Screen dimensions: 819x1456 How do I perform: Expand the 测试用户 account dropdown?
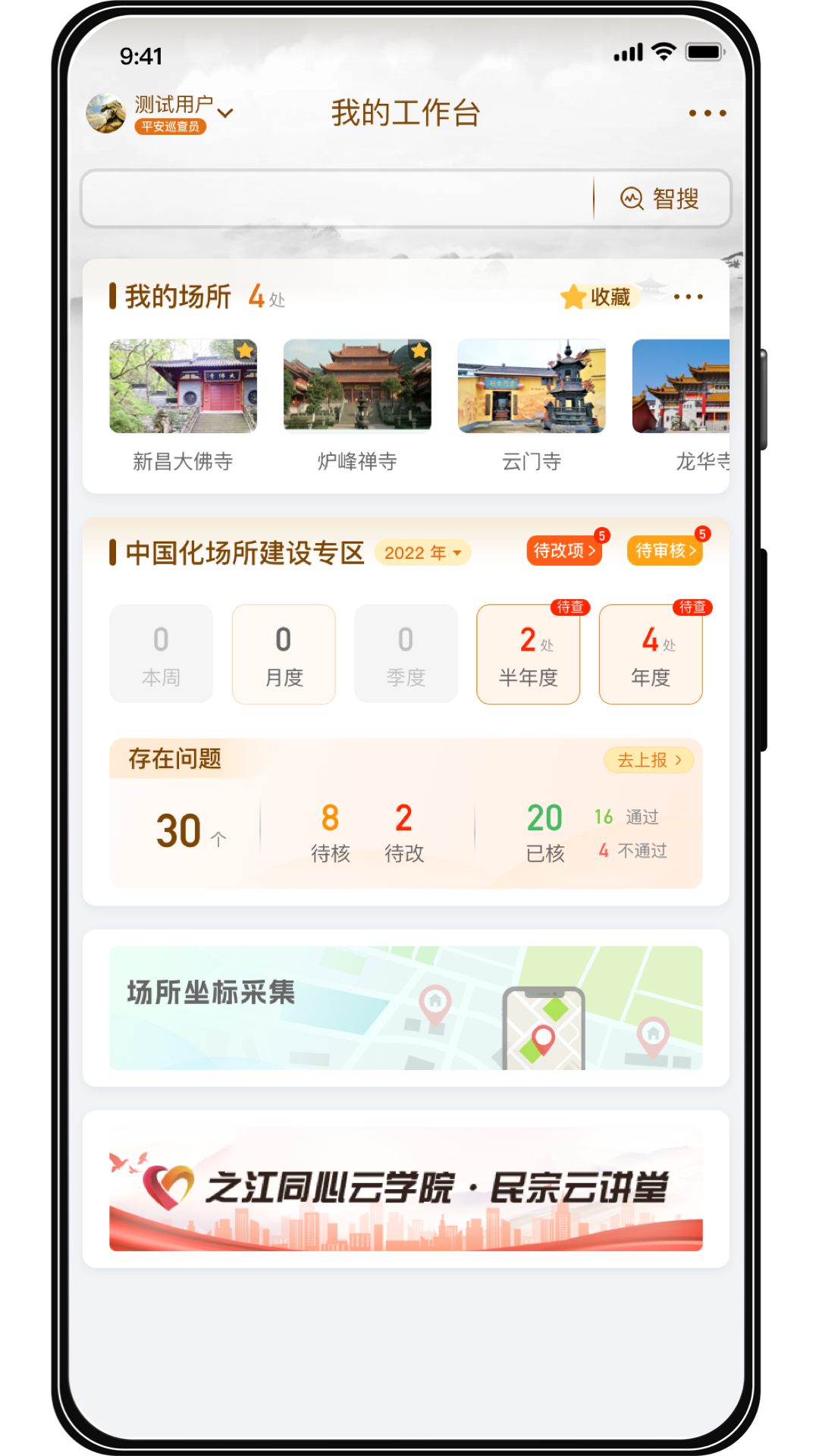(224, 113)
